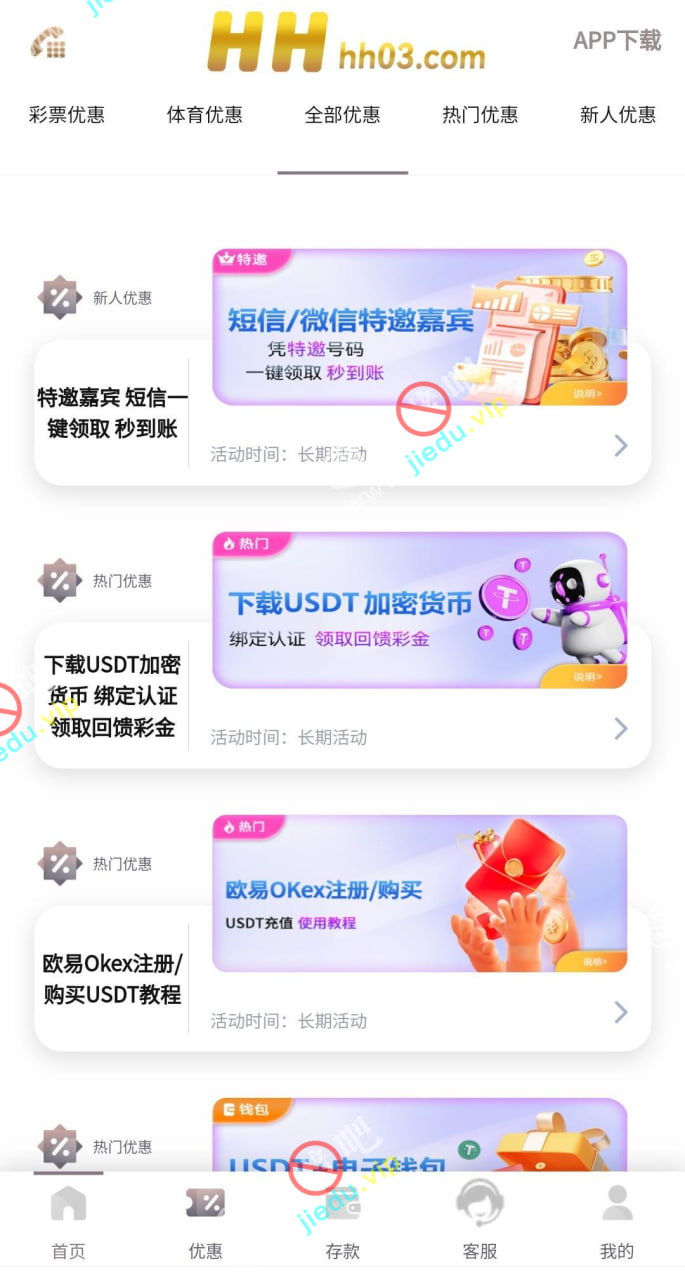
Task: Switch to the 彩票优惠 tab
Action: point(67,115)
